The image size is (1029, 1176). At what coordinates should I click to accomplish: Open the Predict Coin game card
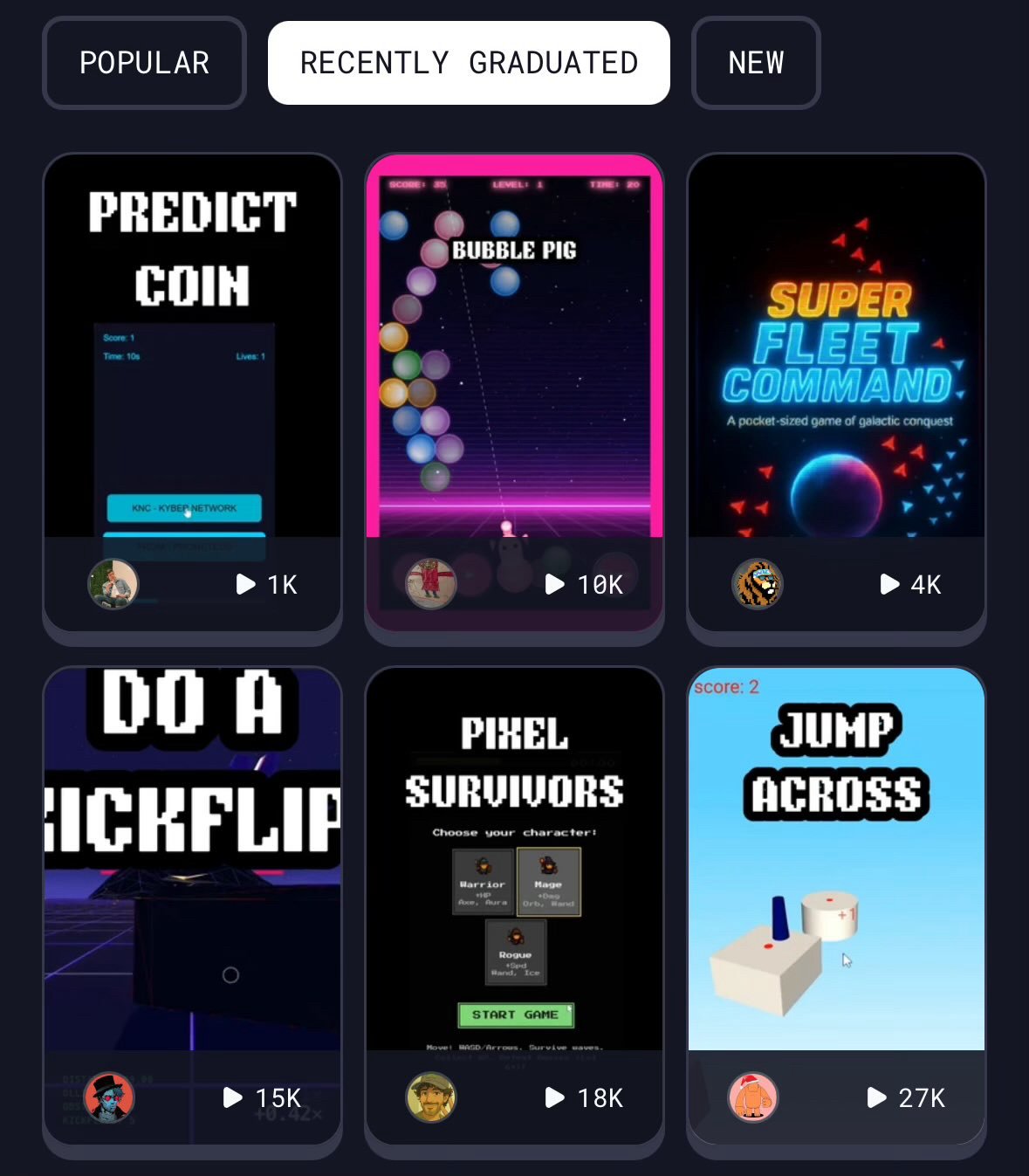coord(192,349)
